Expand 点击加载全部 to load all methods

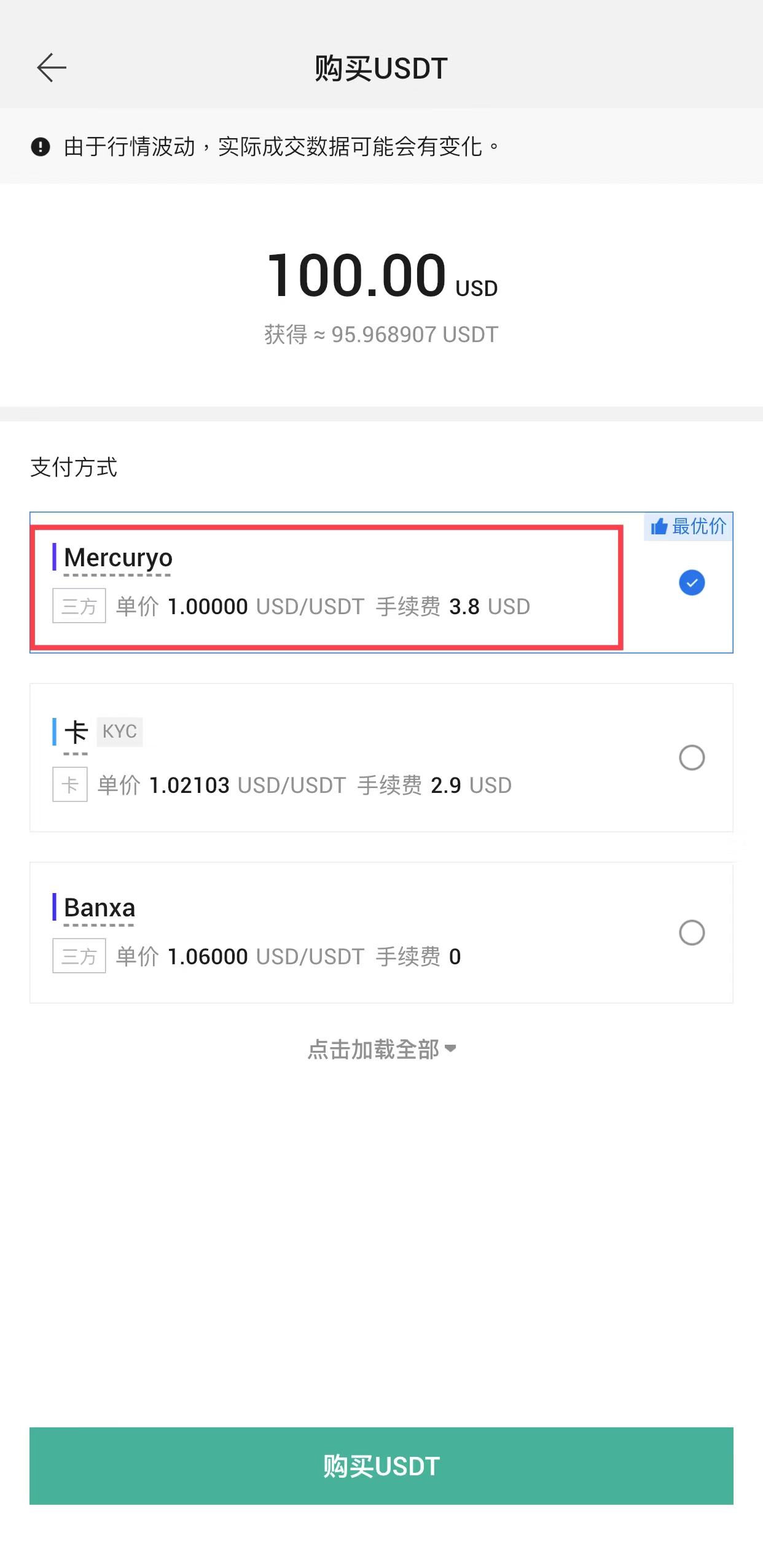tap(381, 1049)
